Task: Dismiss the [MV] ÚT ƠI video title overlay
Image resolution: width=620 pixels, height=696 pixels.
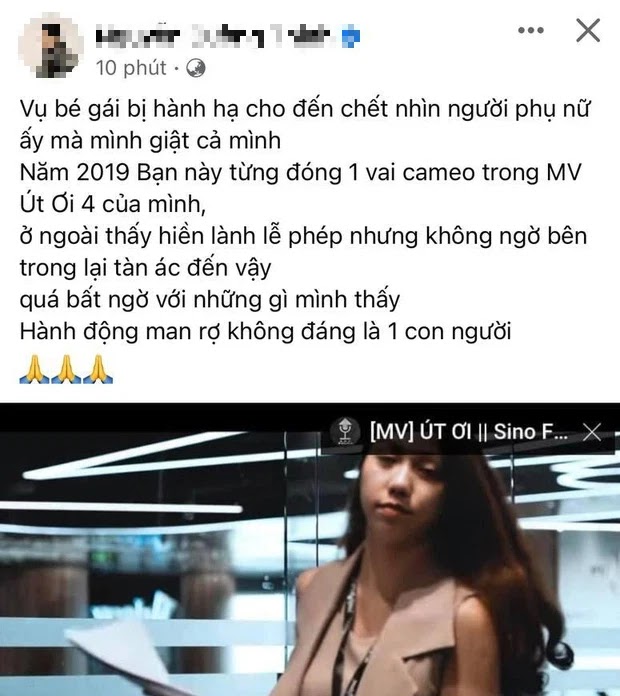Action: pos(592,433)
